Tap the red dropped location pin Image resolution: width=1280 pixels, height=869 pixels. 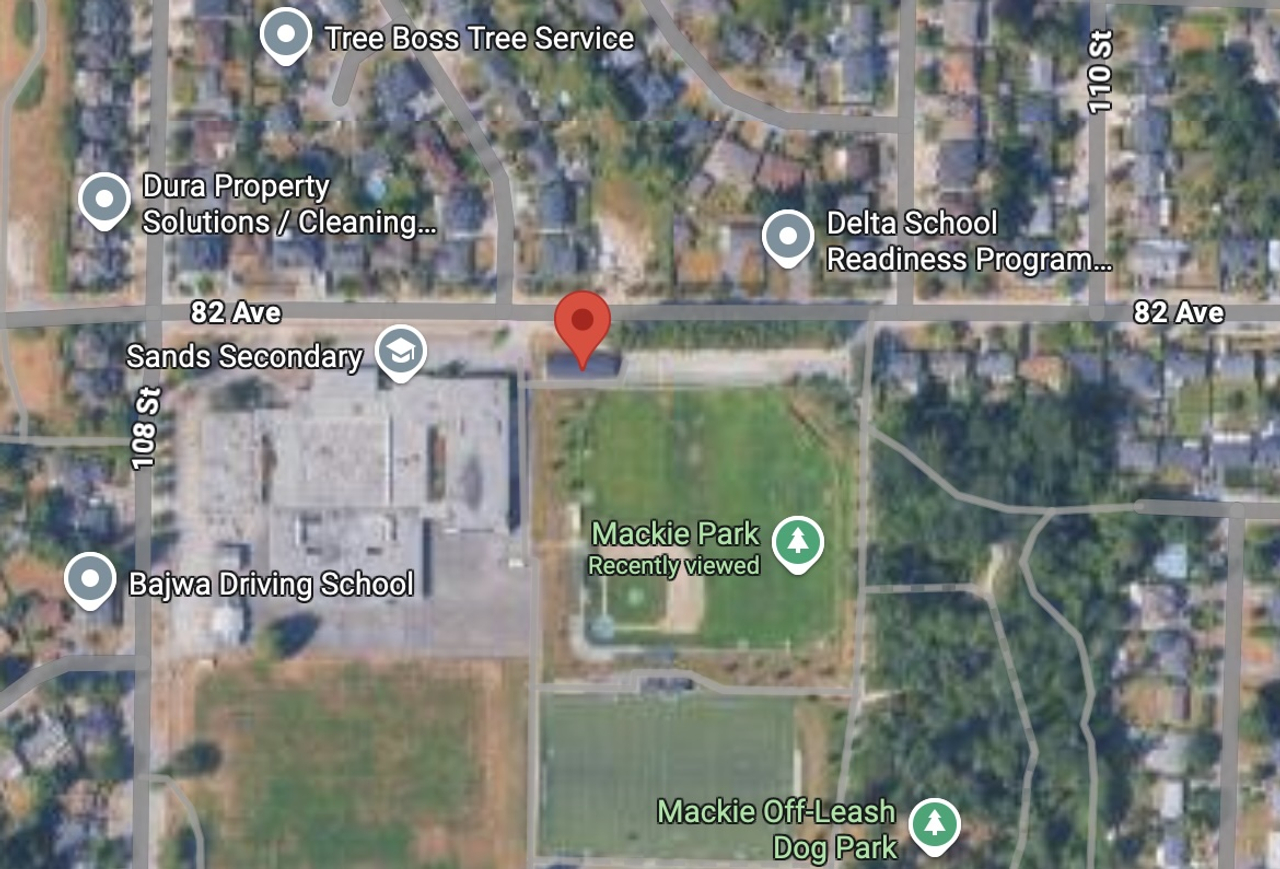coord(582,325)
